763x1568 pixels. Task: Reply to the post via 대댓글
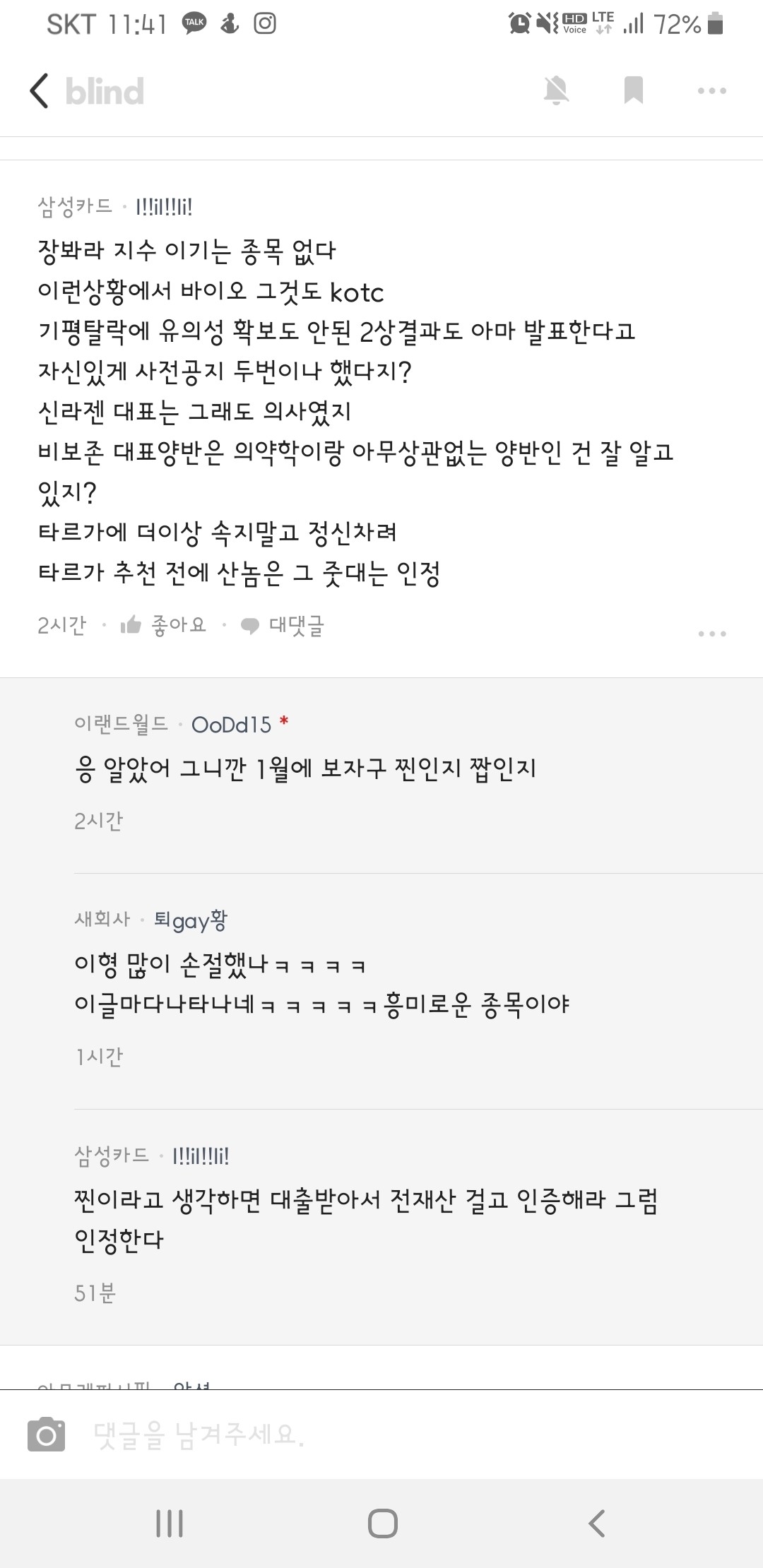click(x=295, y=626)
